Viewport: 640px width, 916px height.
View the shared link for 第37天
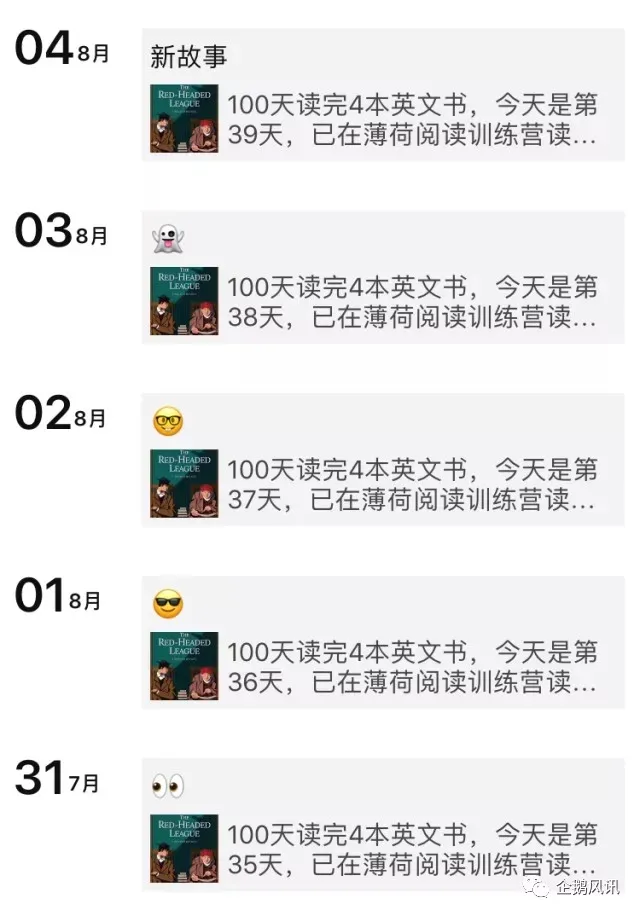384,484
